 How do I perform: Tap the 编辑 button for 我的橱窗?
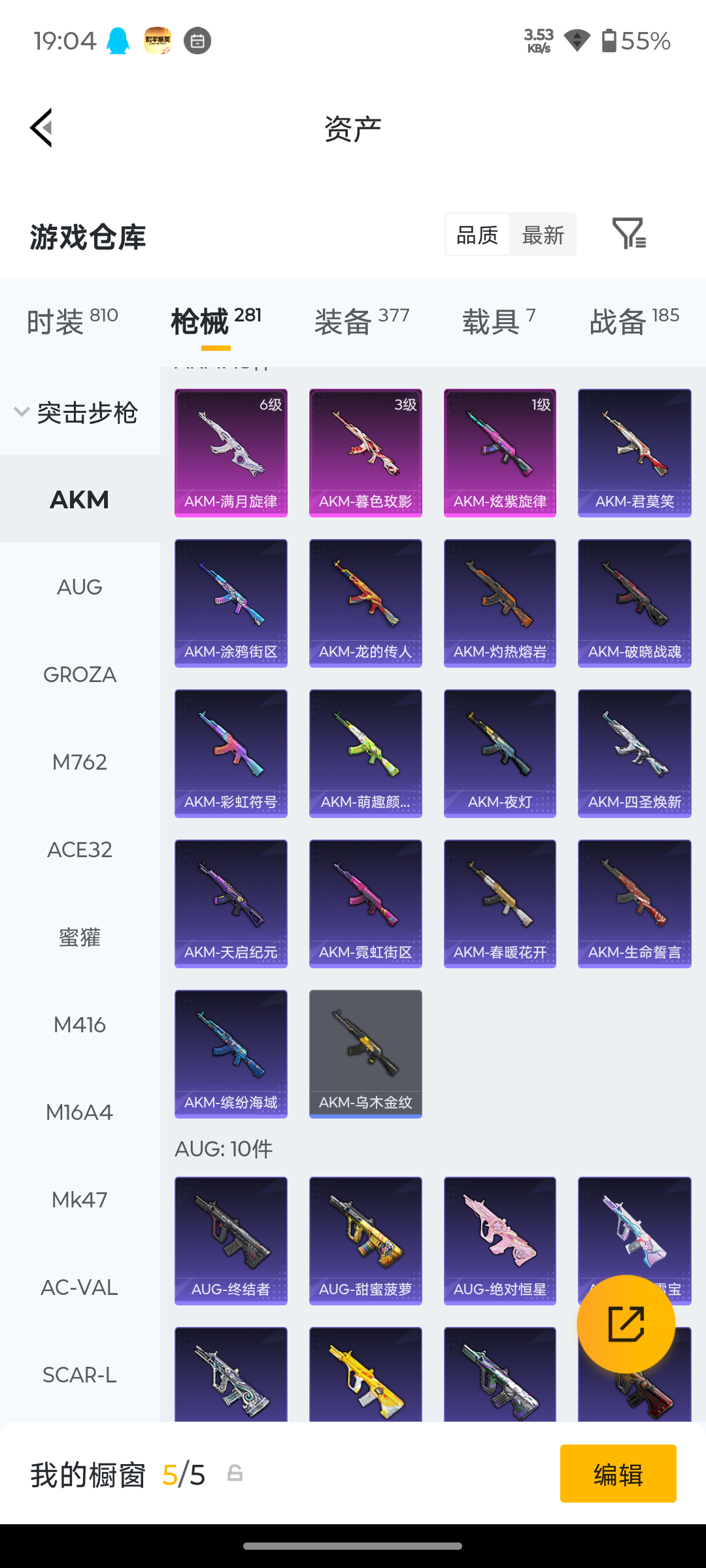pyautogui.click(x=618, y=1474)
